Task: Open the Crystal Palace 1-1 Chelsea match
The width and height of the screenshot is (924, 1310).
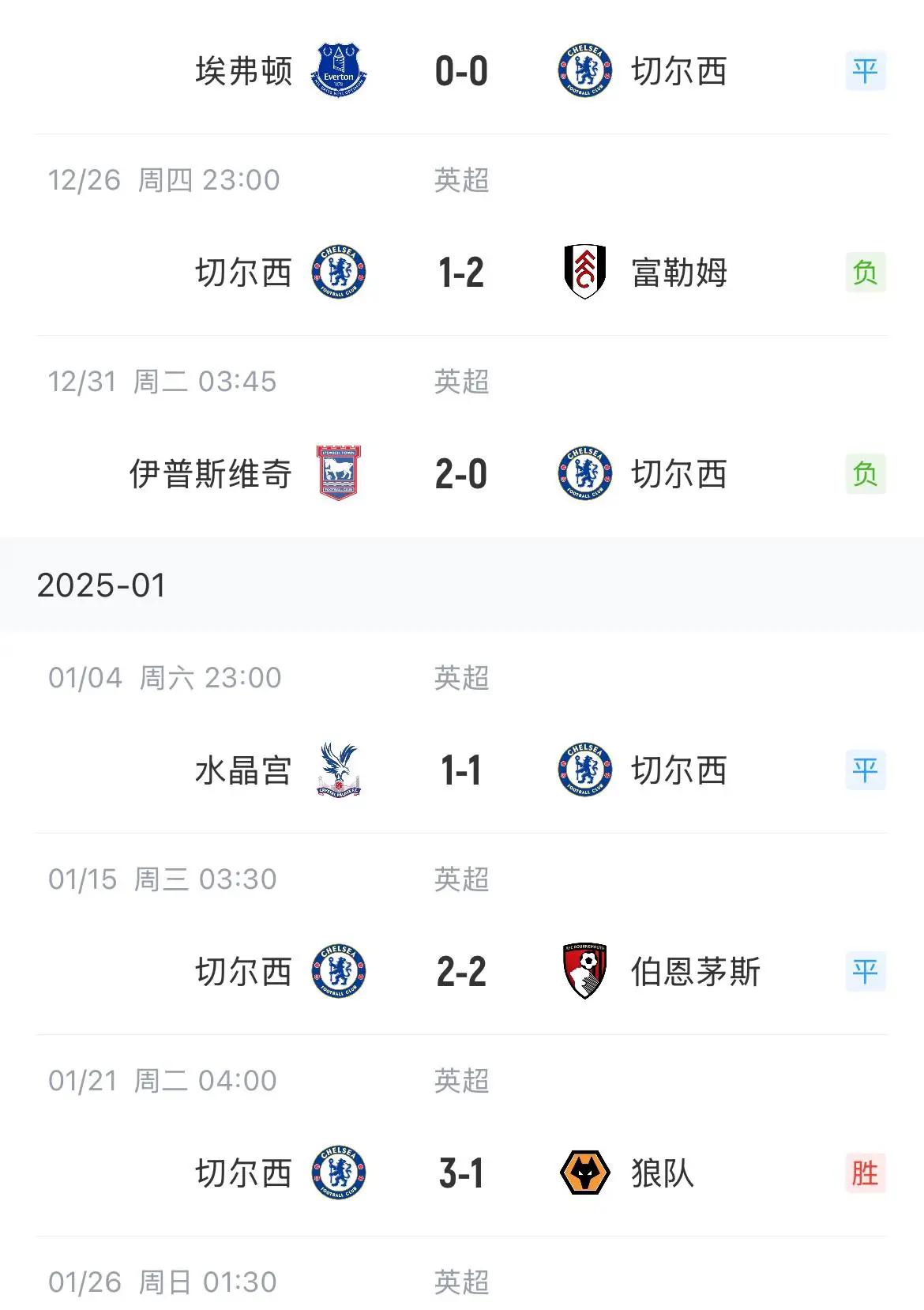Action: tap(461, 770)
